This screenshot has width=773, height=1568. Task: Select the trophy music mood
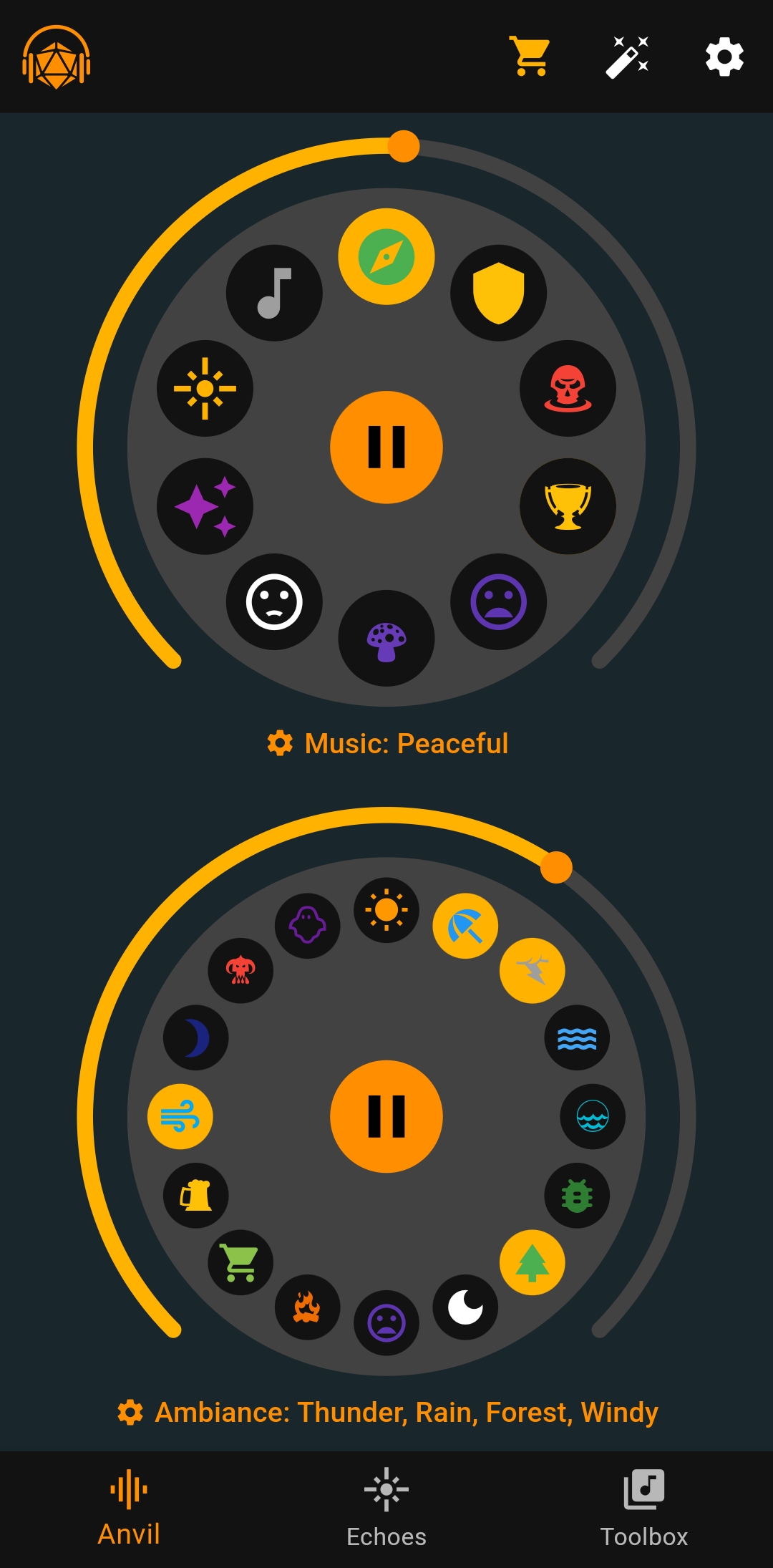tap(568, 506)
